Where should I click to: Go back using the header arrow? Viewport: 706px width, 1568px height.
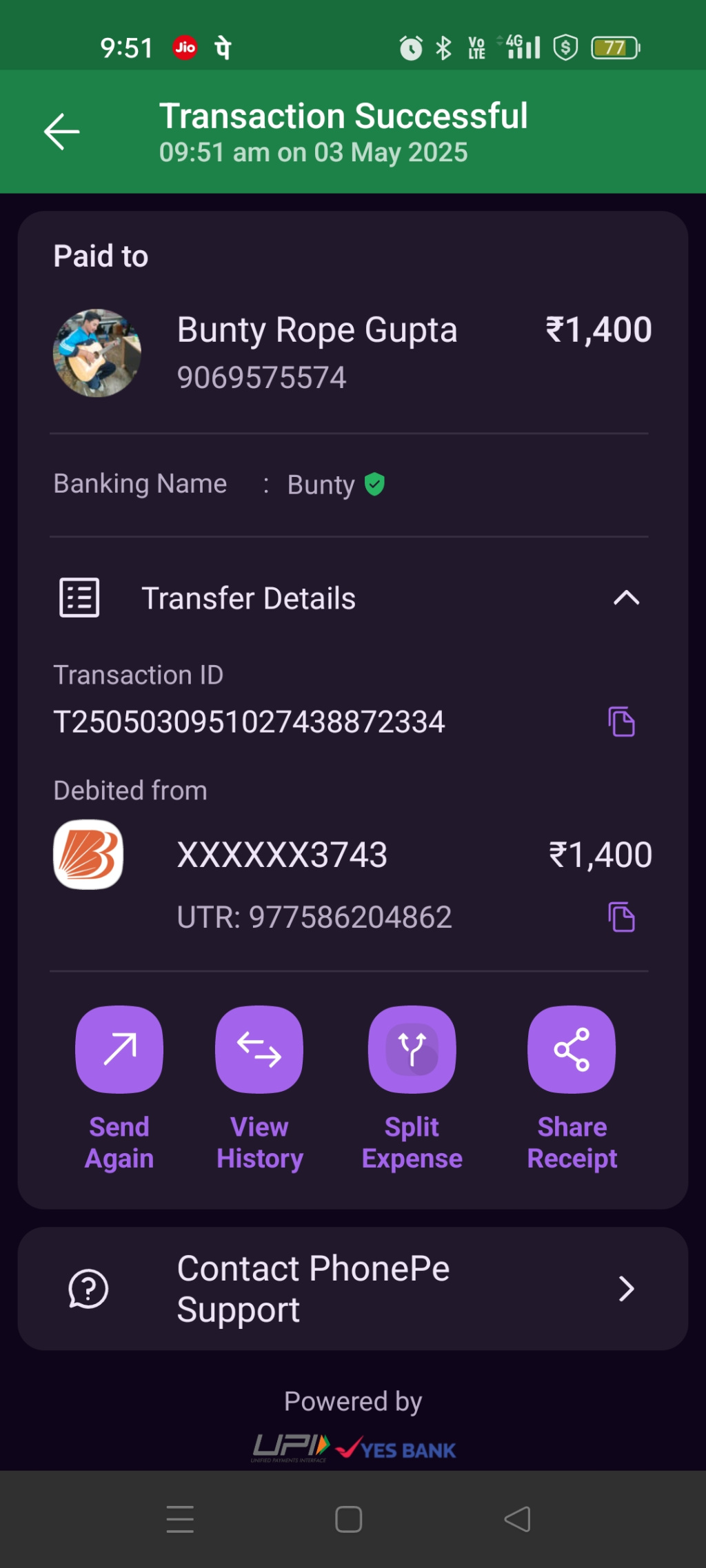[62, 131]
